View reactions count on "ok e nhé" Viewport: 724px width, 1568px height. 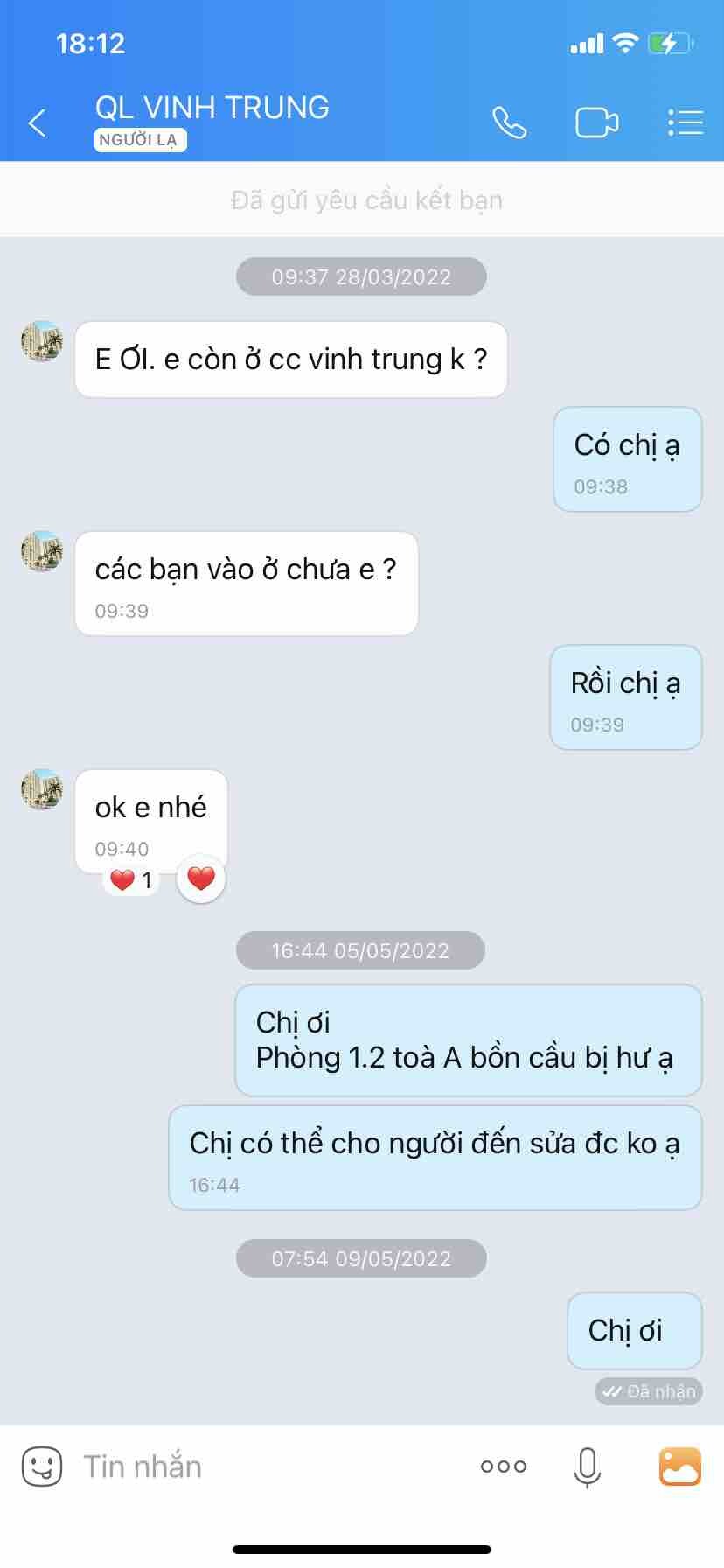[x=130, y=880]
